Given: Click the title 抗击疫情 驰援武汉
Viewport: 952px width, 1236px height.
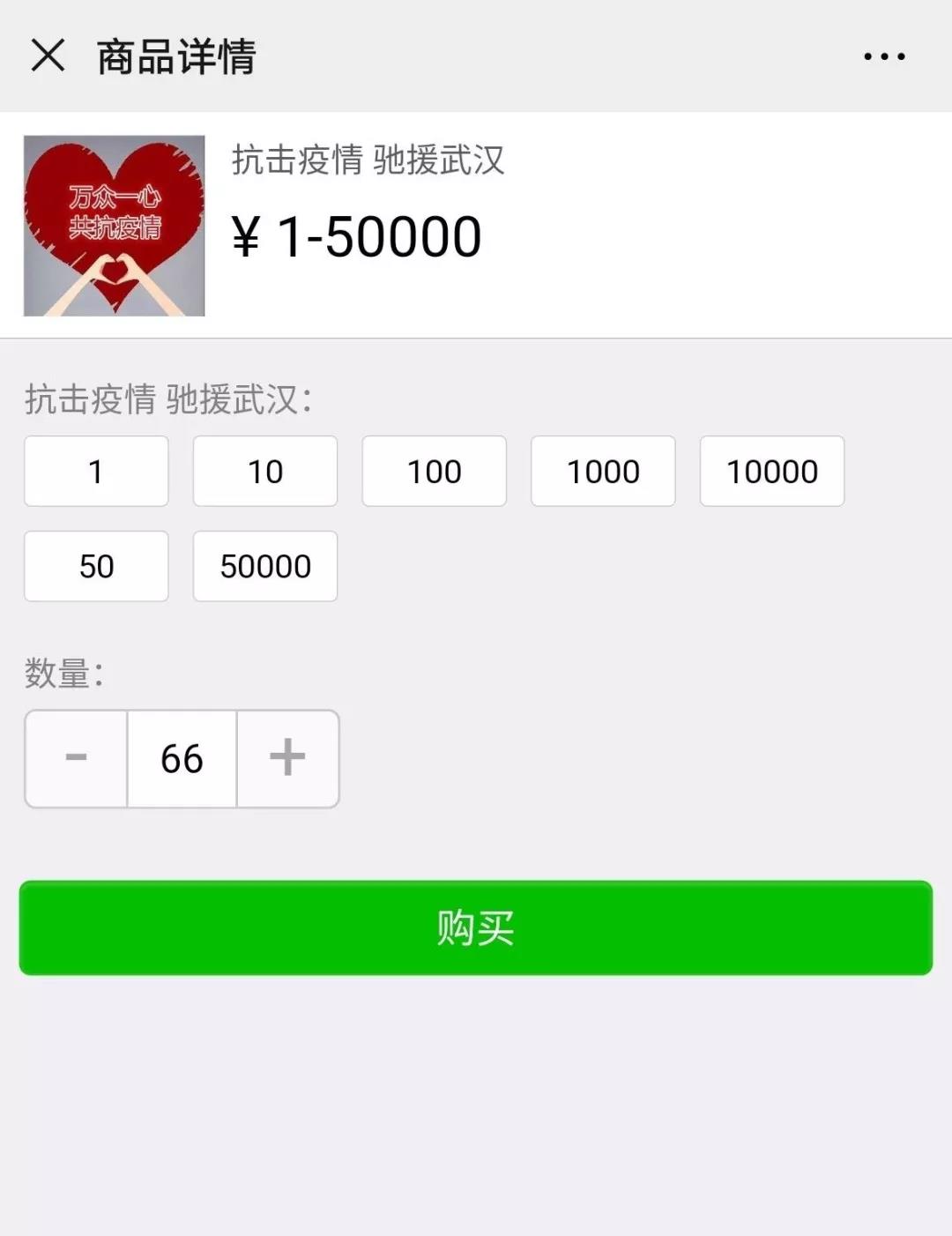Looking at the screenshot, I should (x=368, y=161).
